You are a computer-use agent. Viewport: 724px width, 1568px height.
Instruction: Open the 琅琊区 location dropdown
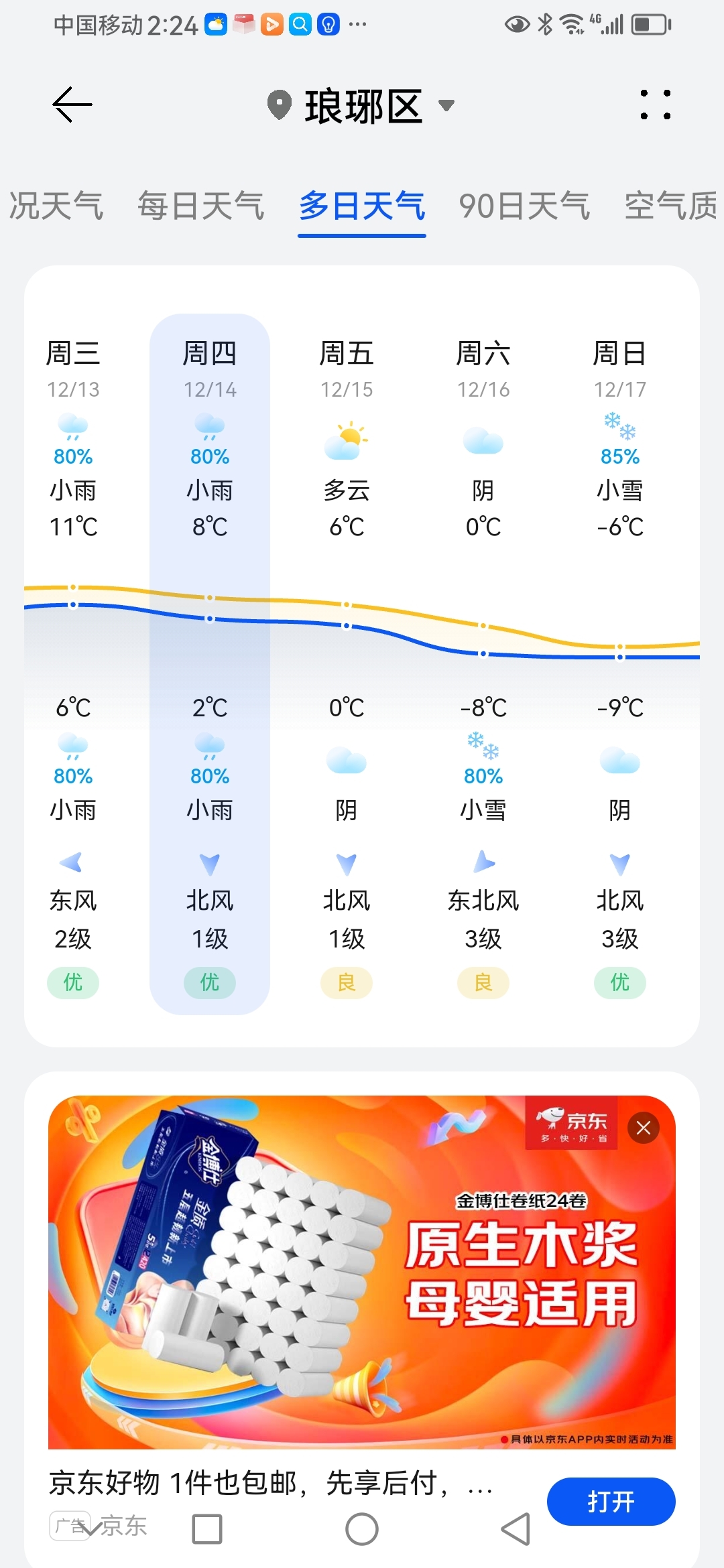click(362, 106)
